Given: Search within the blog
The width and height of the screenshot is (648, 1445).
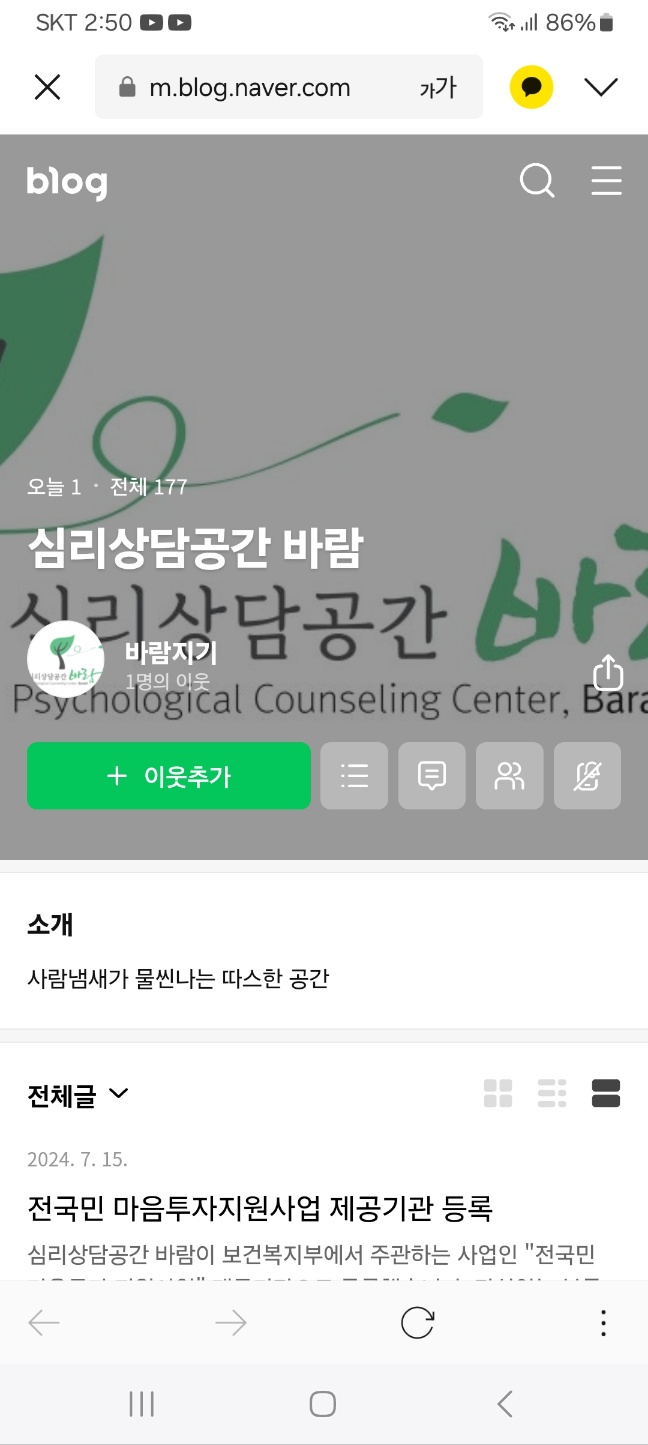Looking at the screenshot, I should 537,181.
